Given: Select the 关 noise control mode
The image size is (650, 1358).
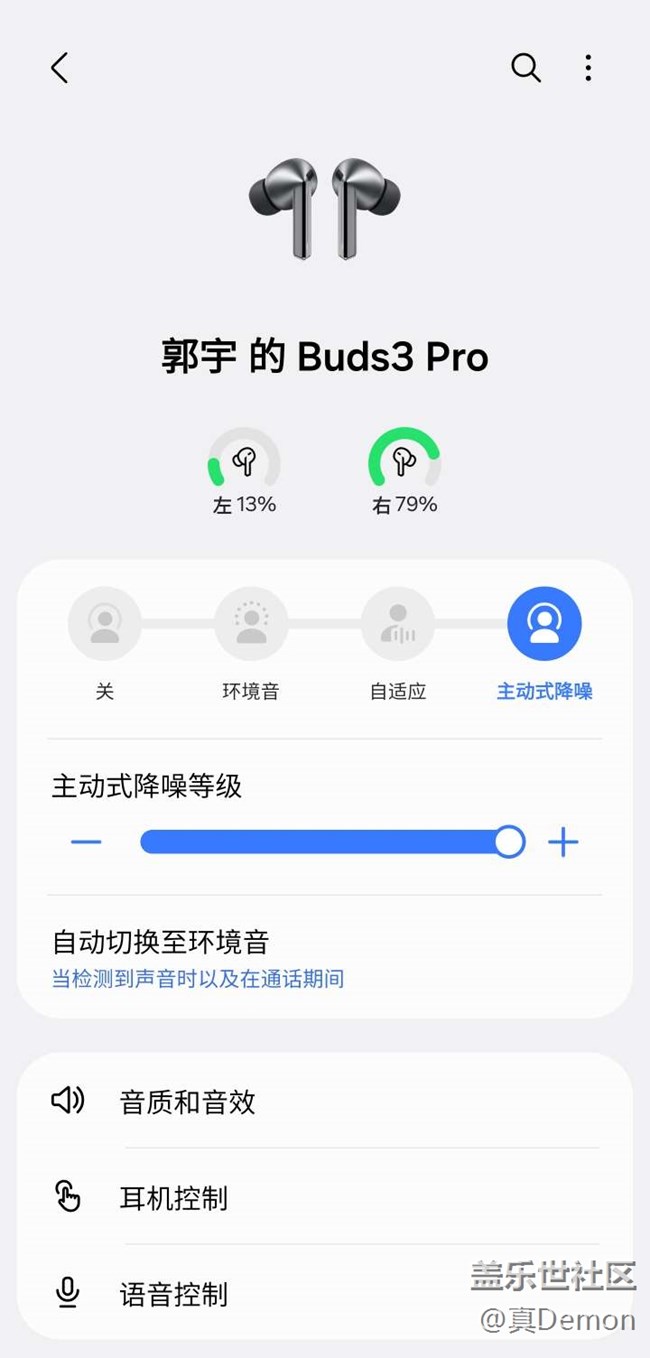Looking at the screenshot, I should [105, 624].
